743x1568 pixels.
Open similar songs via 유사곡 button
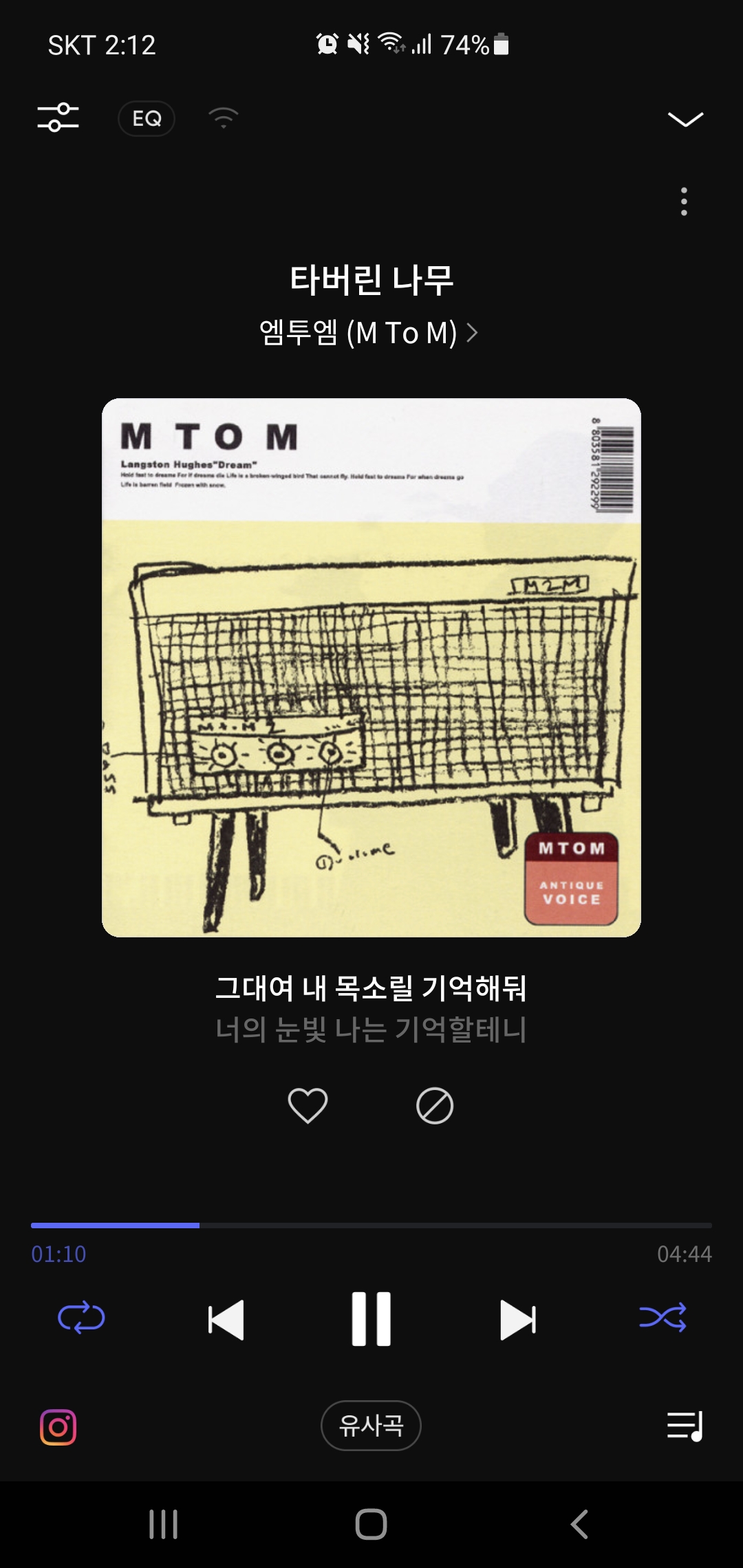[371, 1426]
